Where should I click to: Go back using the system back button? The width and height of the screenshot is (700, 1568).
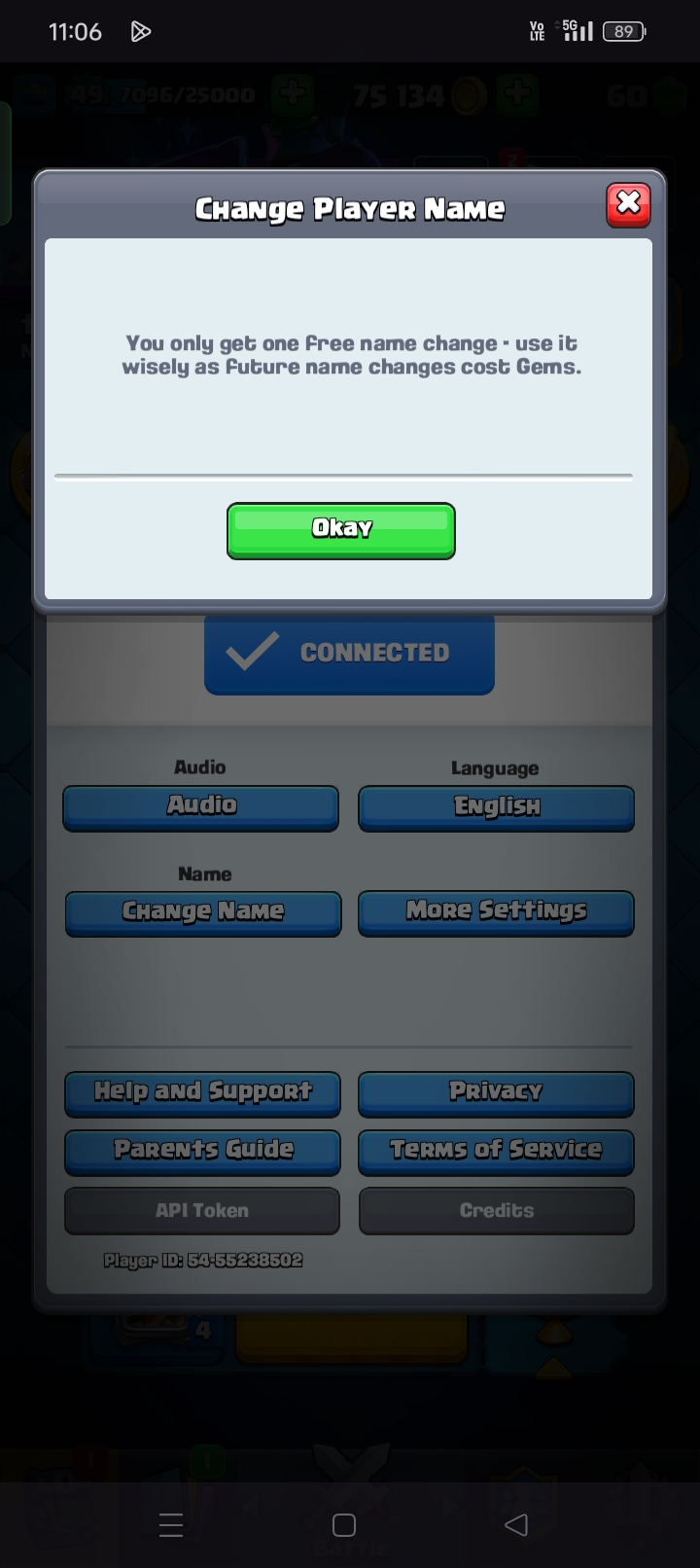pyautogui.click(x=516, y=1524)
